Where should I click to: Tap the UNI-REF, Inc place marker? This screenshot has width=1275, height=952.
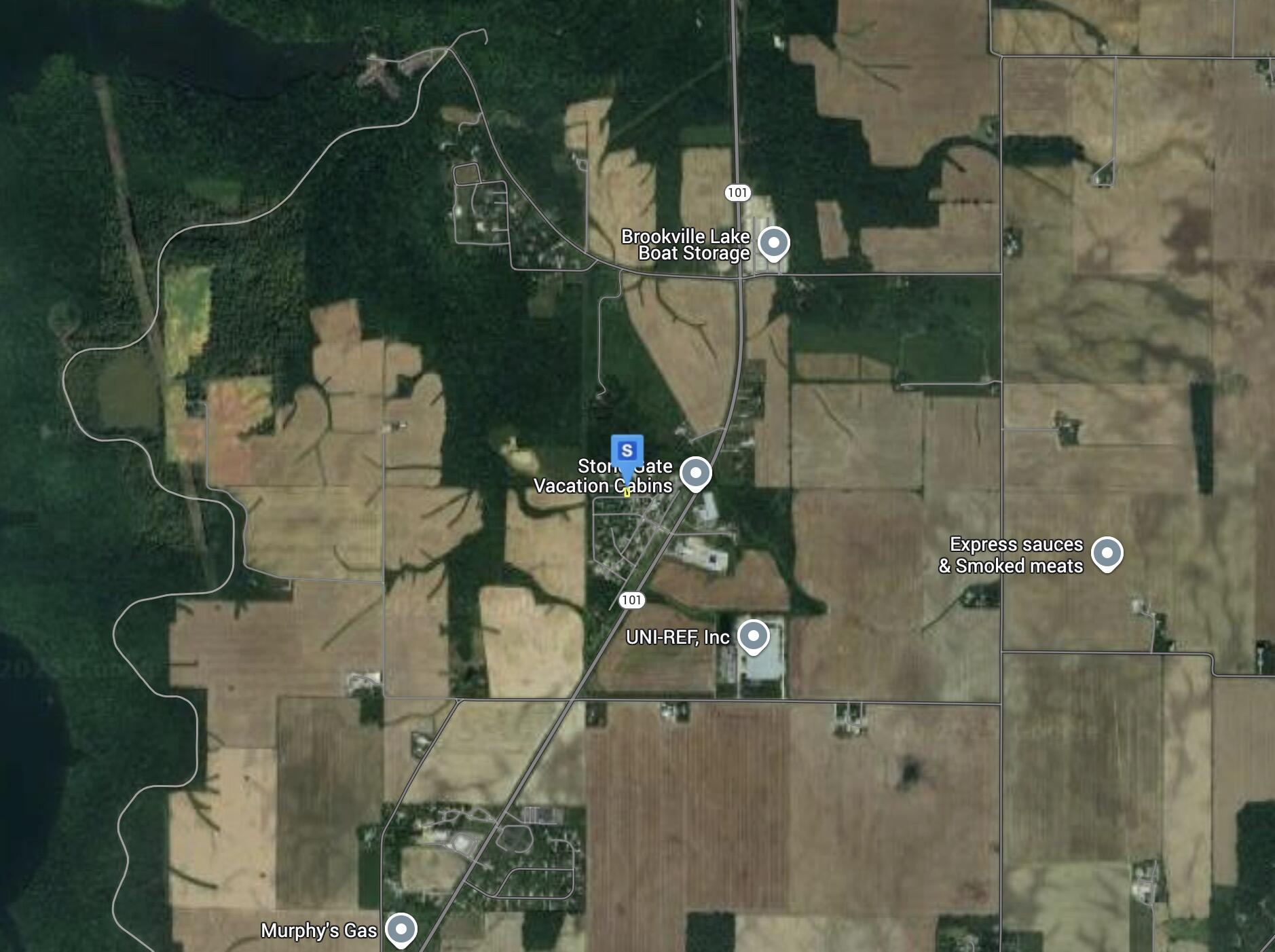pos(753,636)
